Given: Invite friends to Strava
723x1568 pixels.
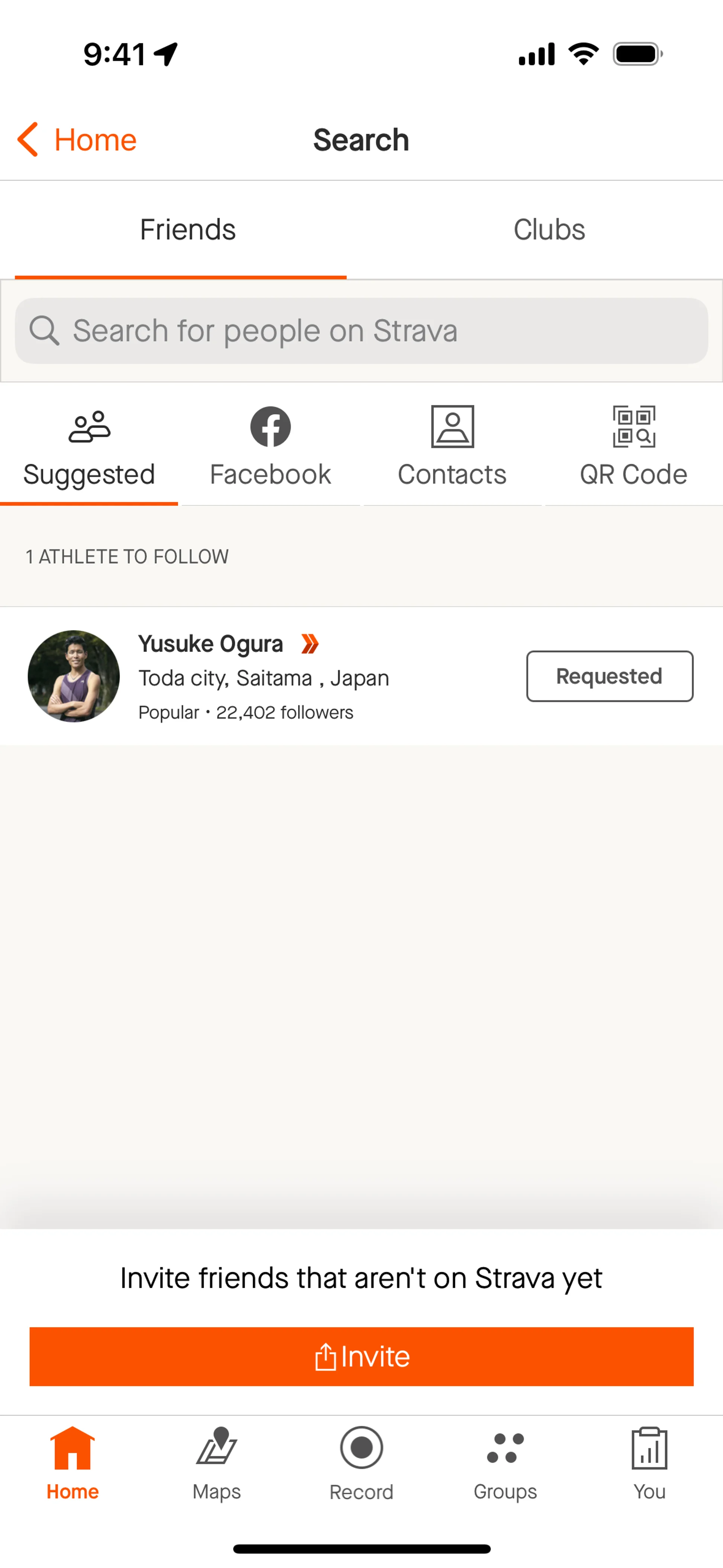Looking at the screenshot, I should tap(361, 1357).
